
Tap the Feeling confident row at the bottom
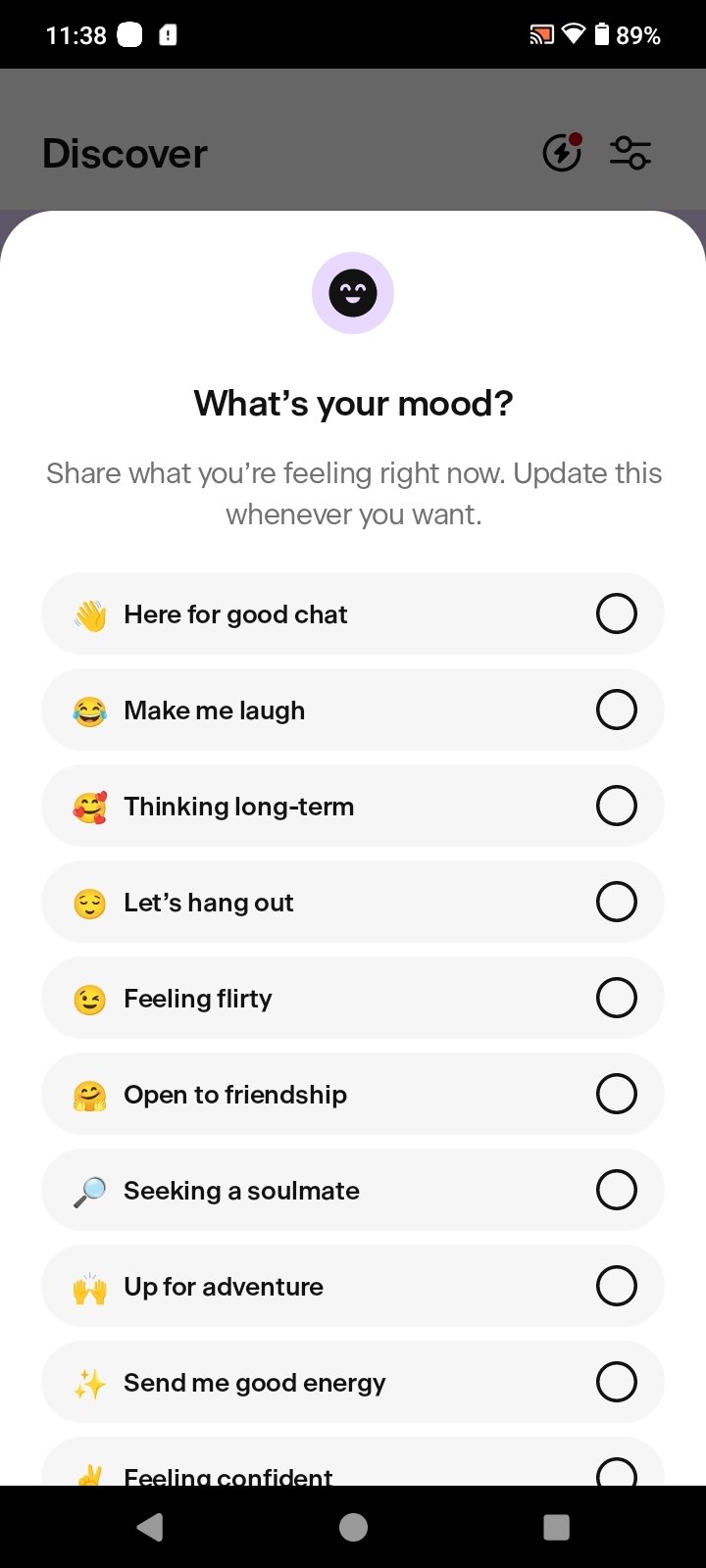[x=353, y=1465]
